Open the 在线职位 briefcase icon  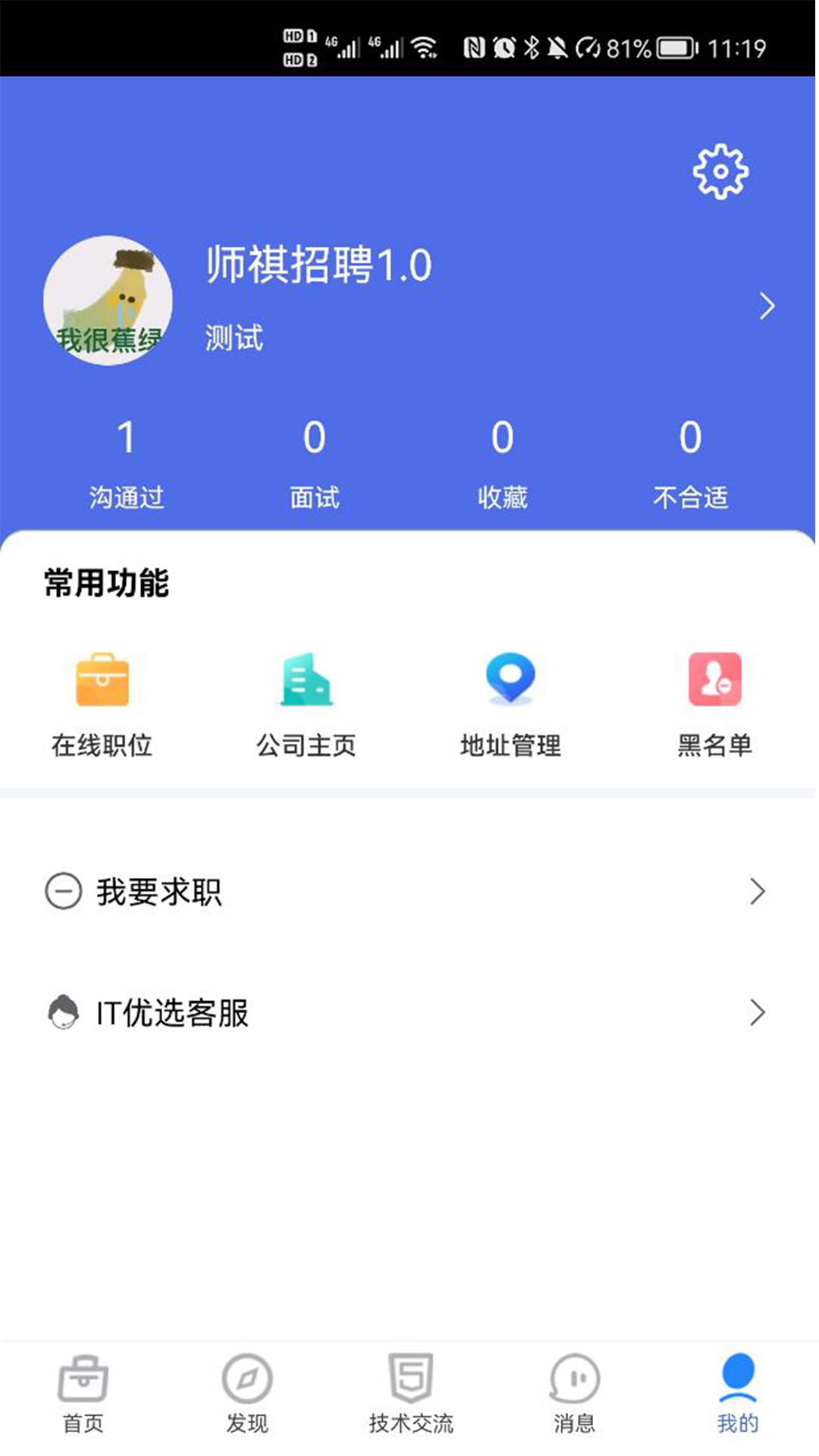102,679
